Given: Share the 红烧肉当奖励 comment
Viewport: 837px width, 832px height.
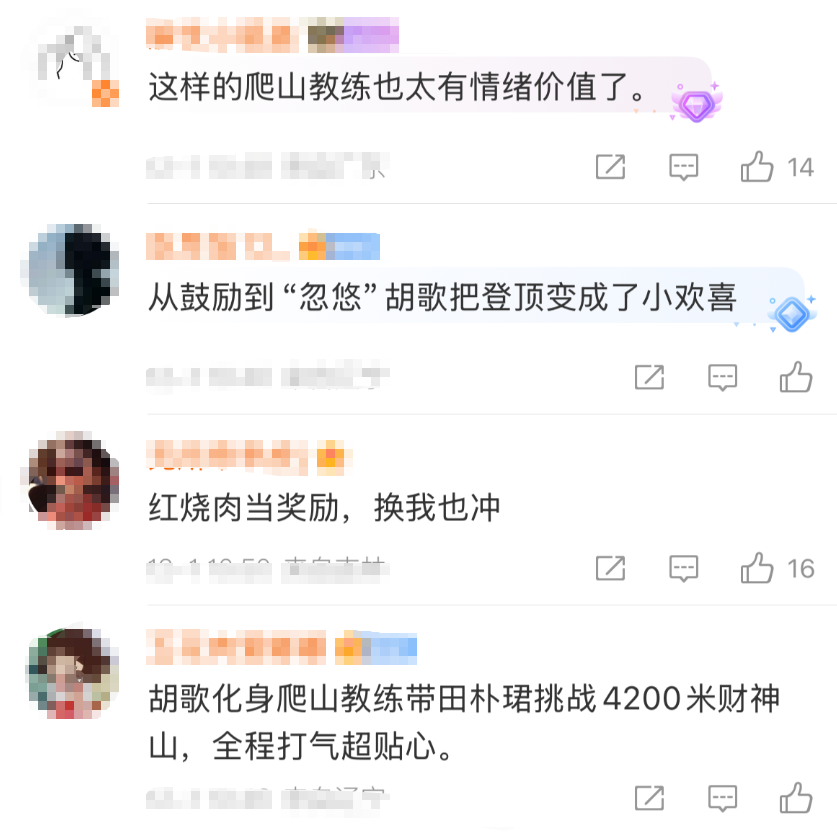Looking at the screenshot, I should [x=610, y=568].
